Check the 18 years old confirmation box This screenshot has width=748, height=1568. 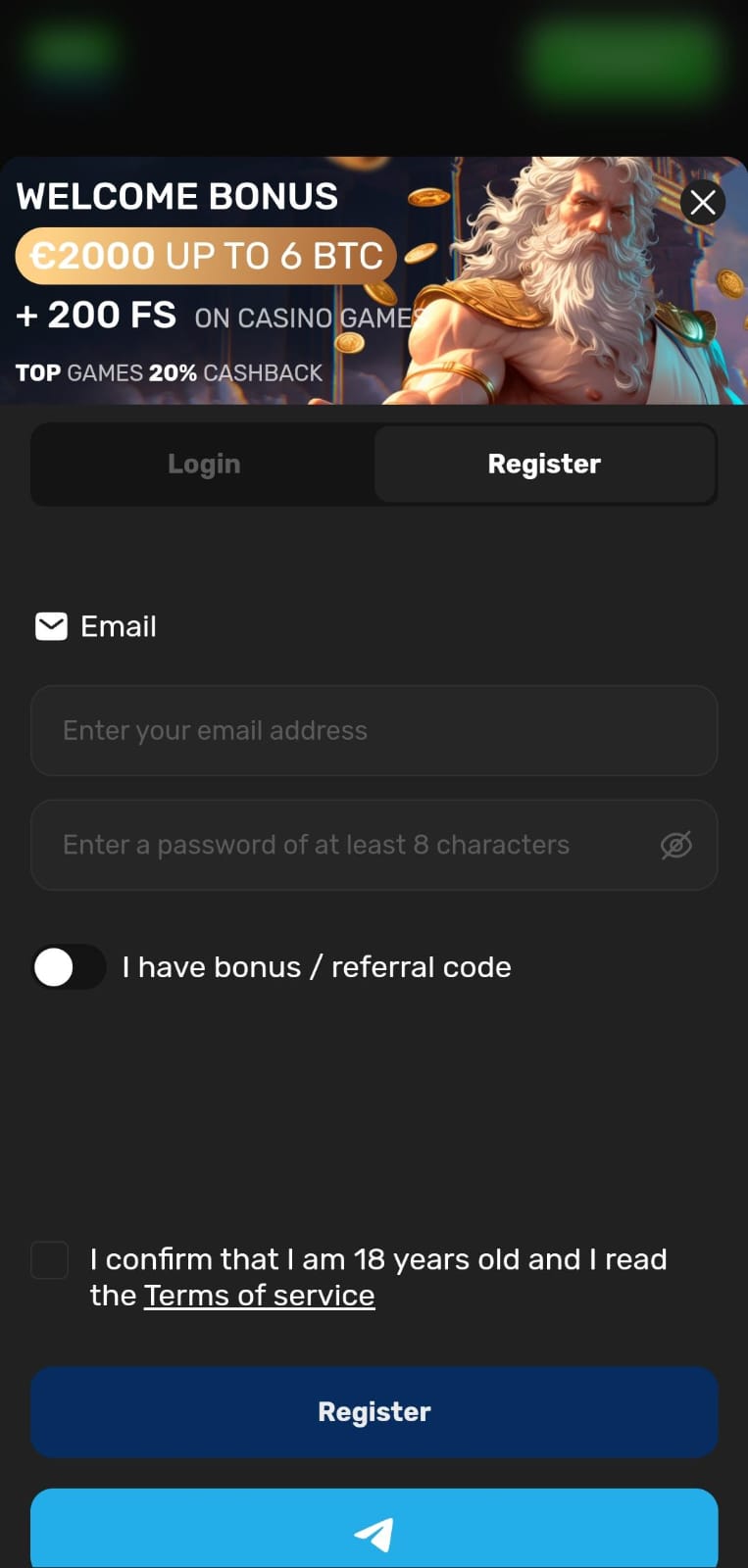pyautogui.click(x=50, y=1260)
